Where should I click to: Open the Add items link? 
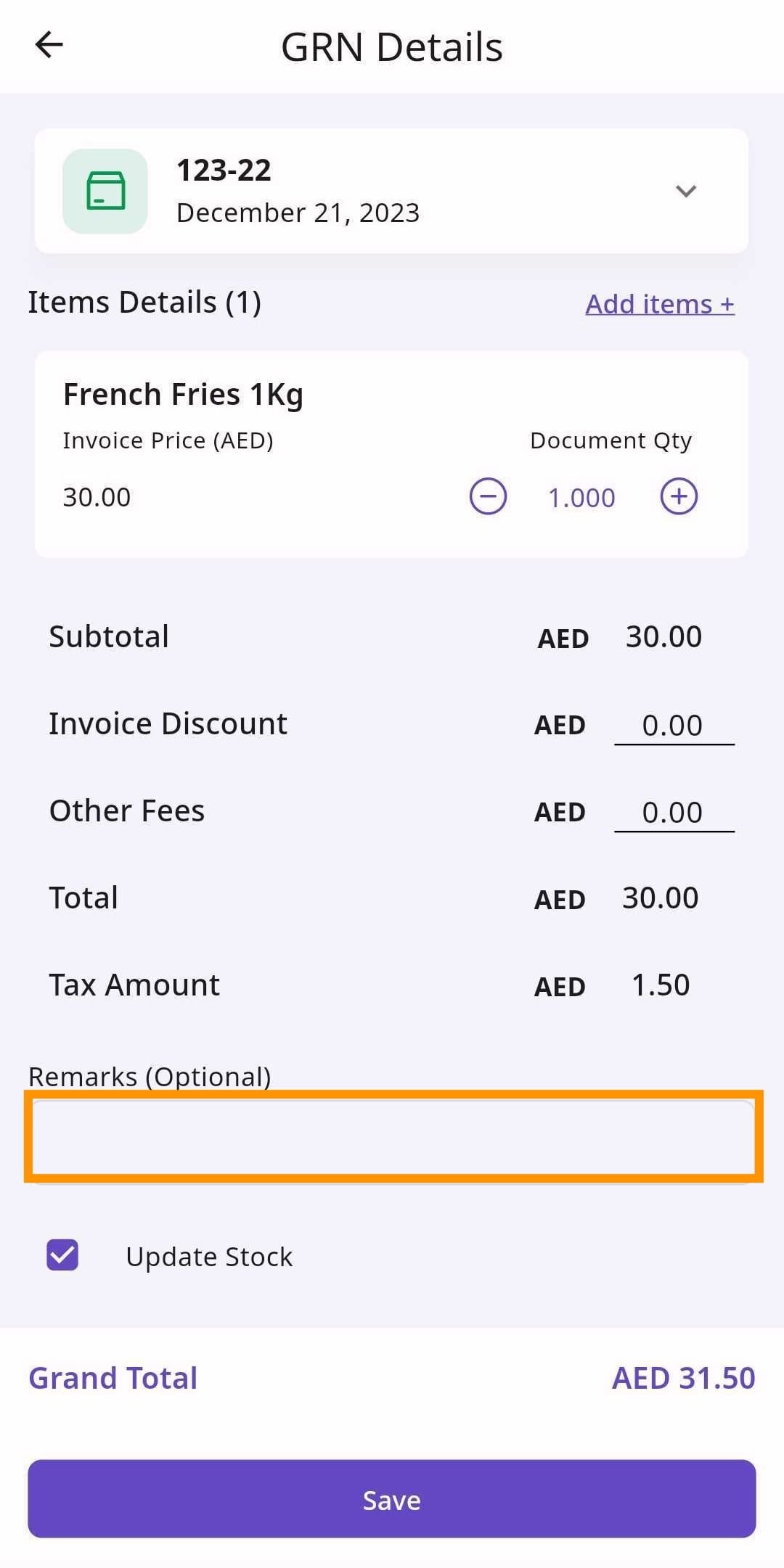coord(659,304)
